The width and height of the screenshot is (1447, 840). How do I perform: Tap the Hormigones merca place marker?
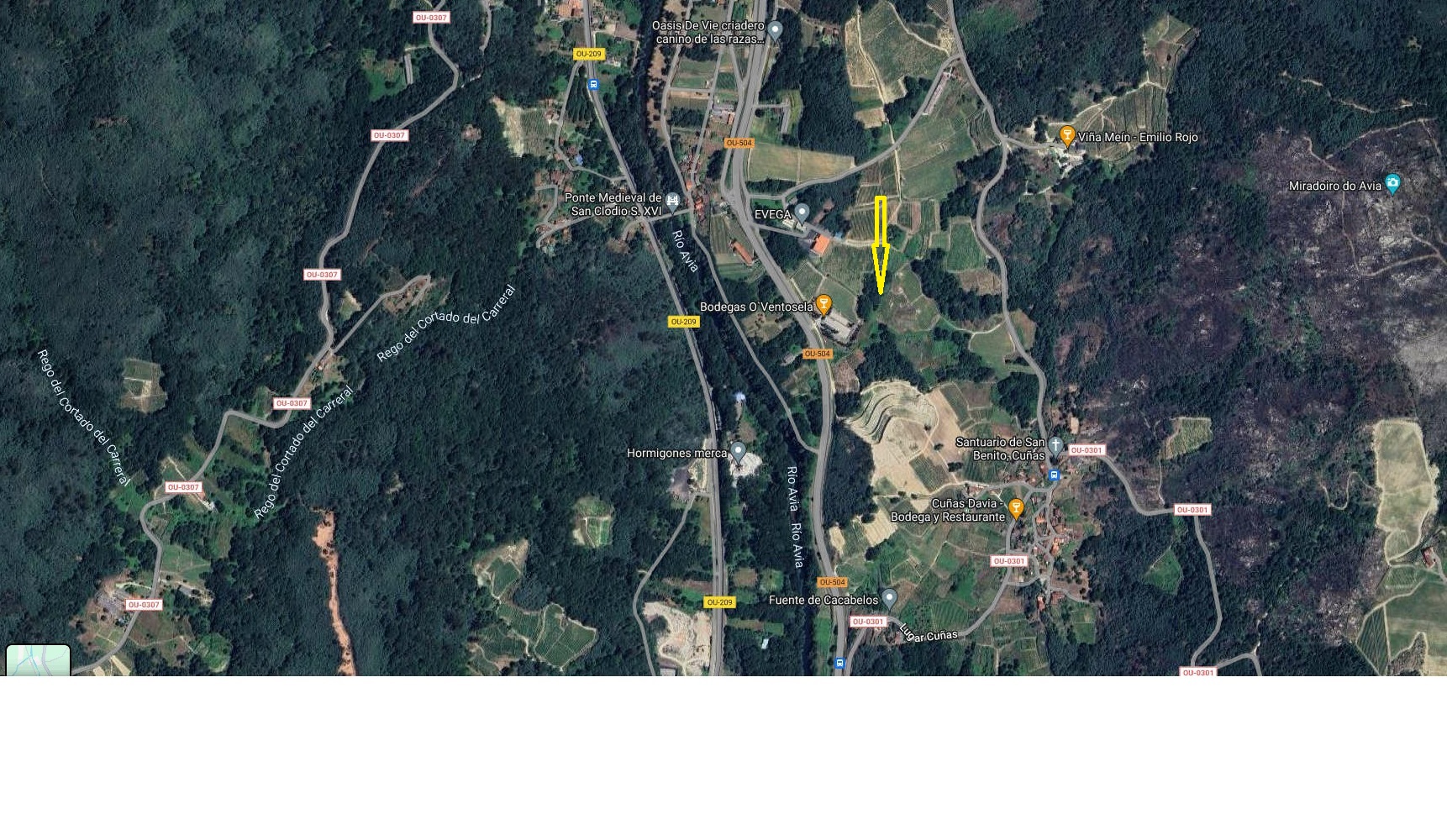[x=738, y=450]
